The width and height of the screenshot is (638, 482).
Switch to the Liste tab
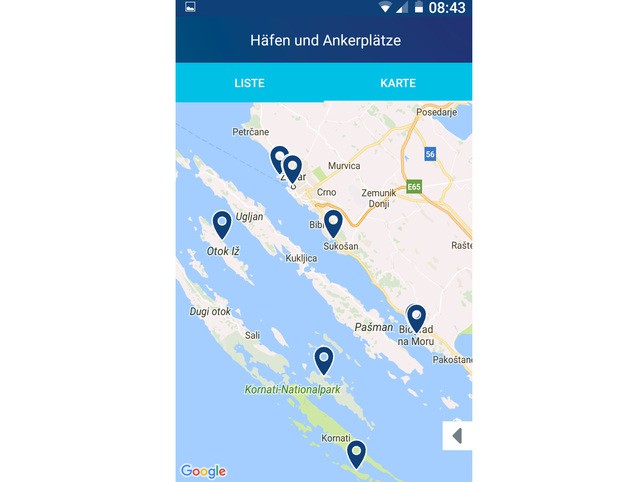pos(249,83)
